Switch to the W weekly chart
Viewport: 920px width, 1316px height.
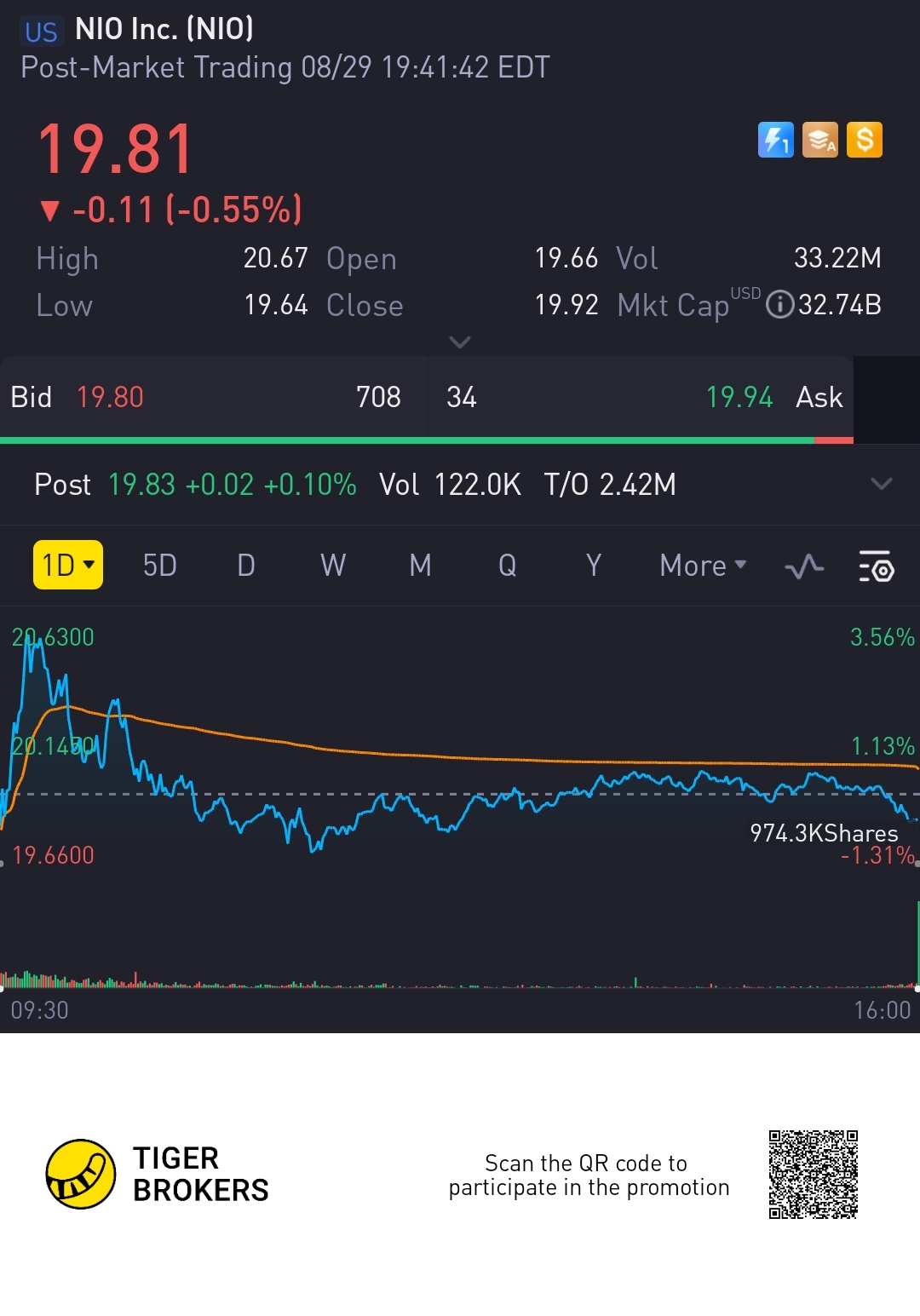(x=333, y=565)
